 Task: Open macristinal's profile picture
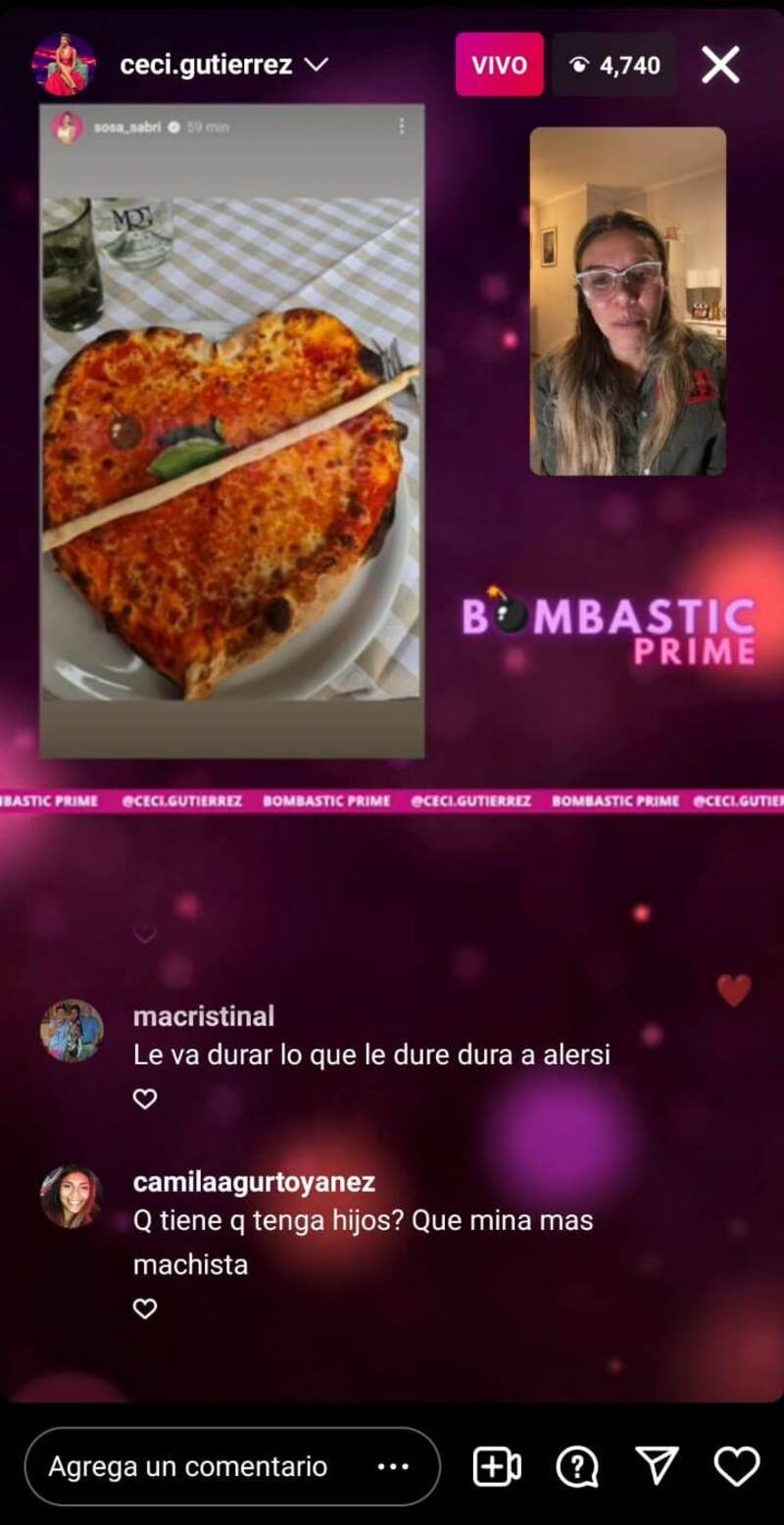72,1031
